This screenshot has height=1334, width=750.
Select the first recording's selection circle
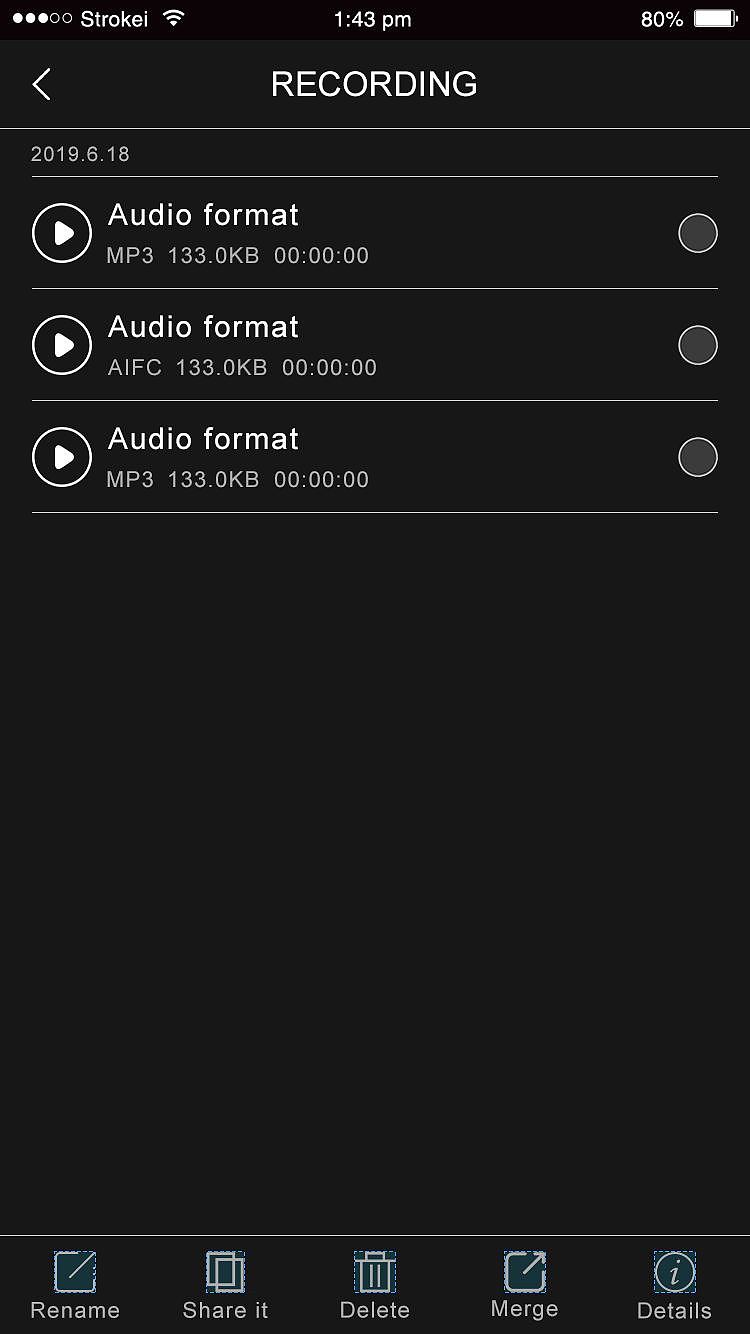697,233
